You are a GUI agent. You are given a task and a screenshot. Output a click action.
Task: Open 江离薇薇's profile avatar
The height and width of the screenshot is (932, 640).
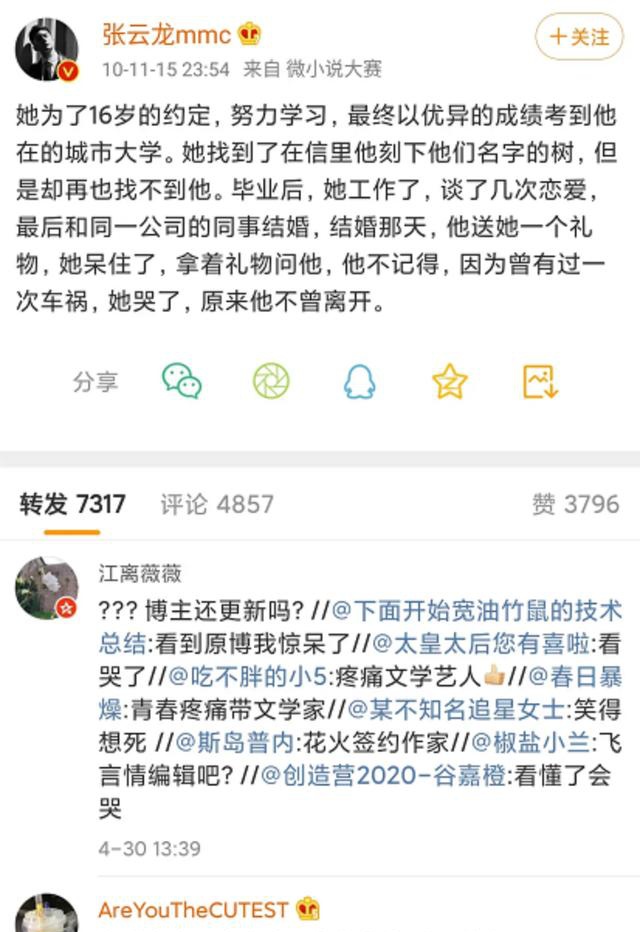click(46, 587)
